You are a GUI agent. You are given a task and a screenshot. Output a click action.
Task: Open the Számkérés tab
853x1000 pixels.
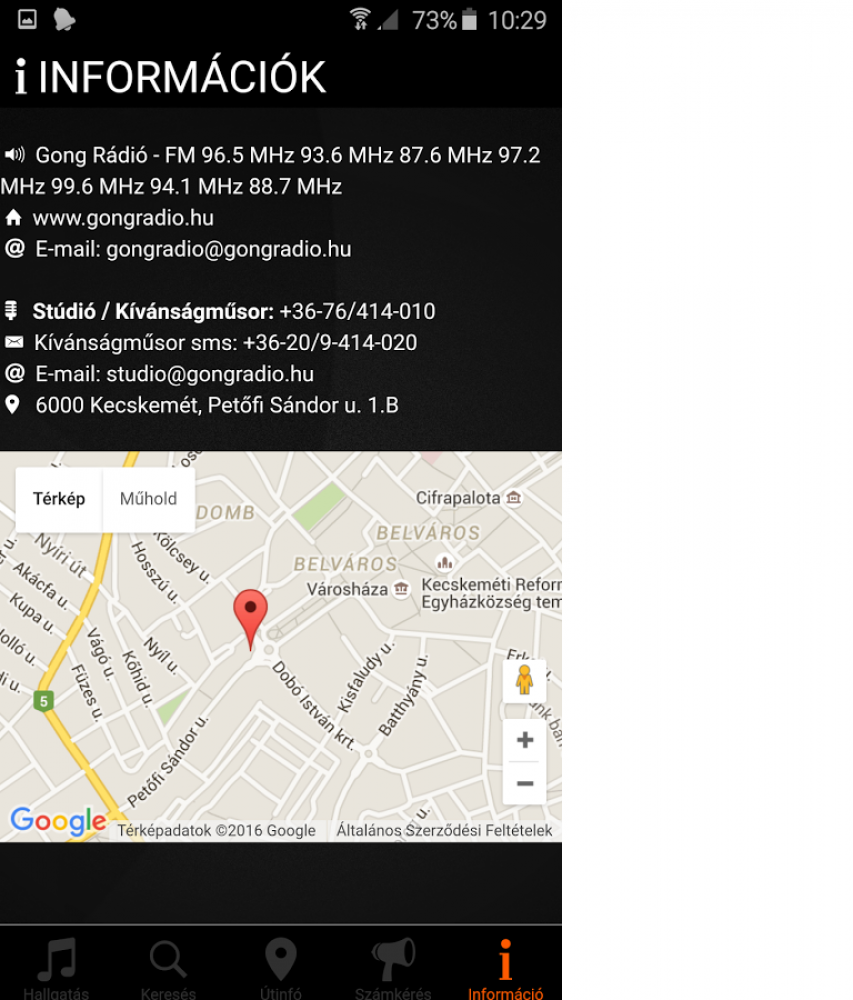pos(393,967)
